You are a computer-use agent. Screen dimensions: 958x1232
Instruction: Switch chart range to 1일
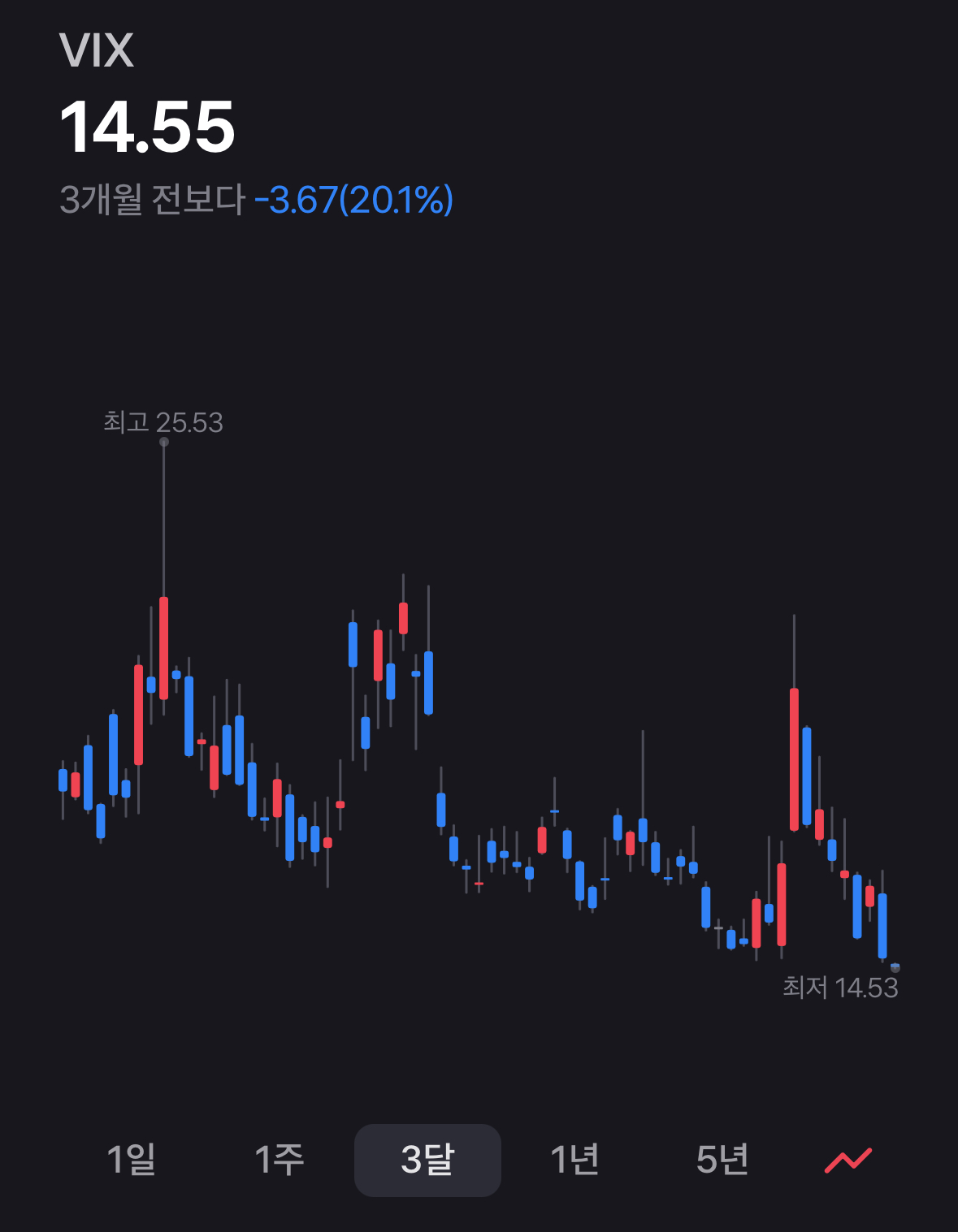point(132,1160)
